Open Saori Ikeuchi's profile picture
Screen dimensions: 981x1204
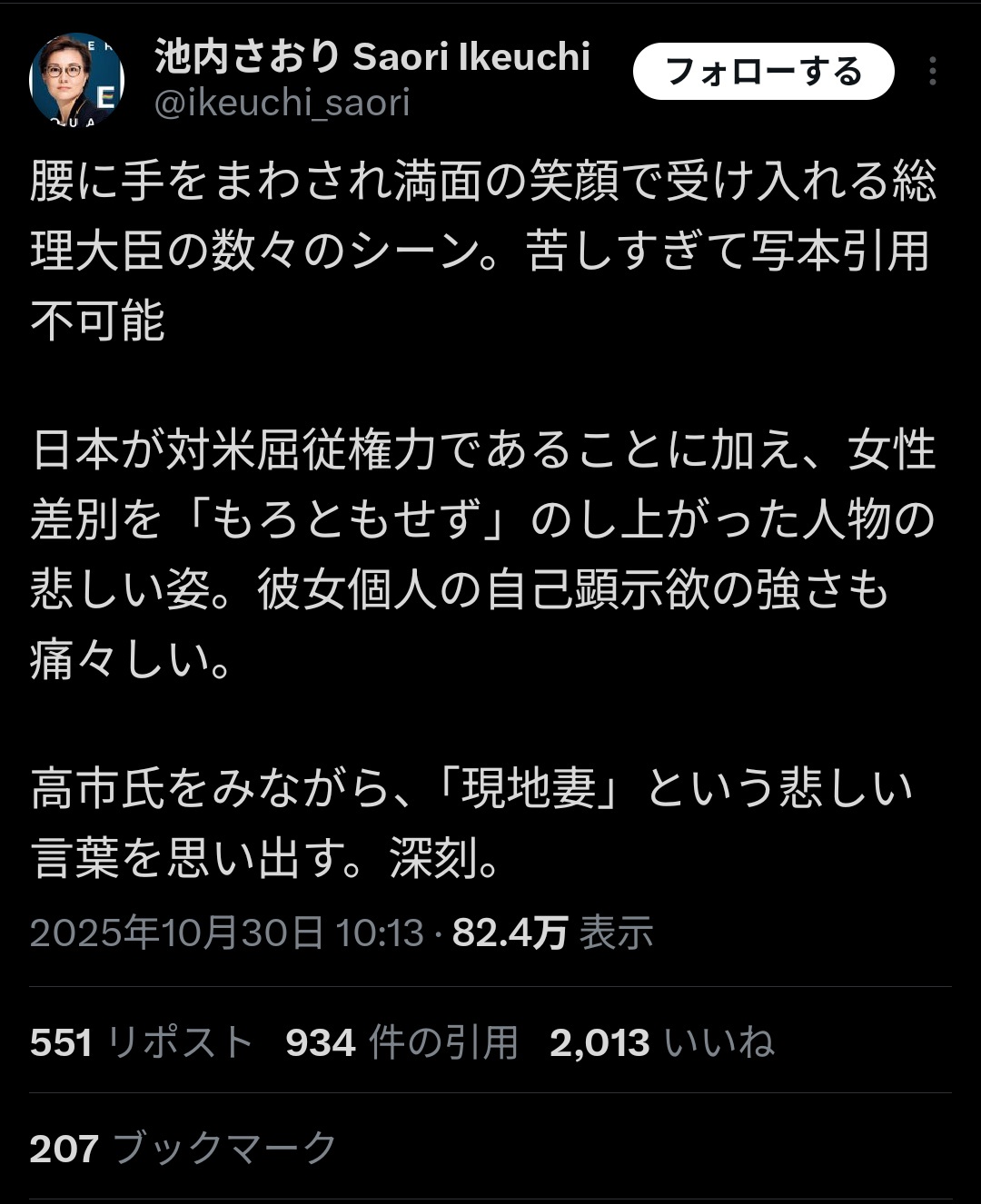76,80
